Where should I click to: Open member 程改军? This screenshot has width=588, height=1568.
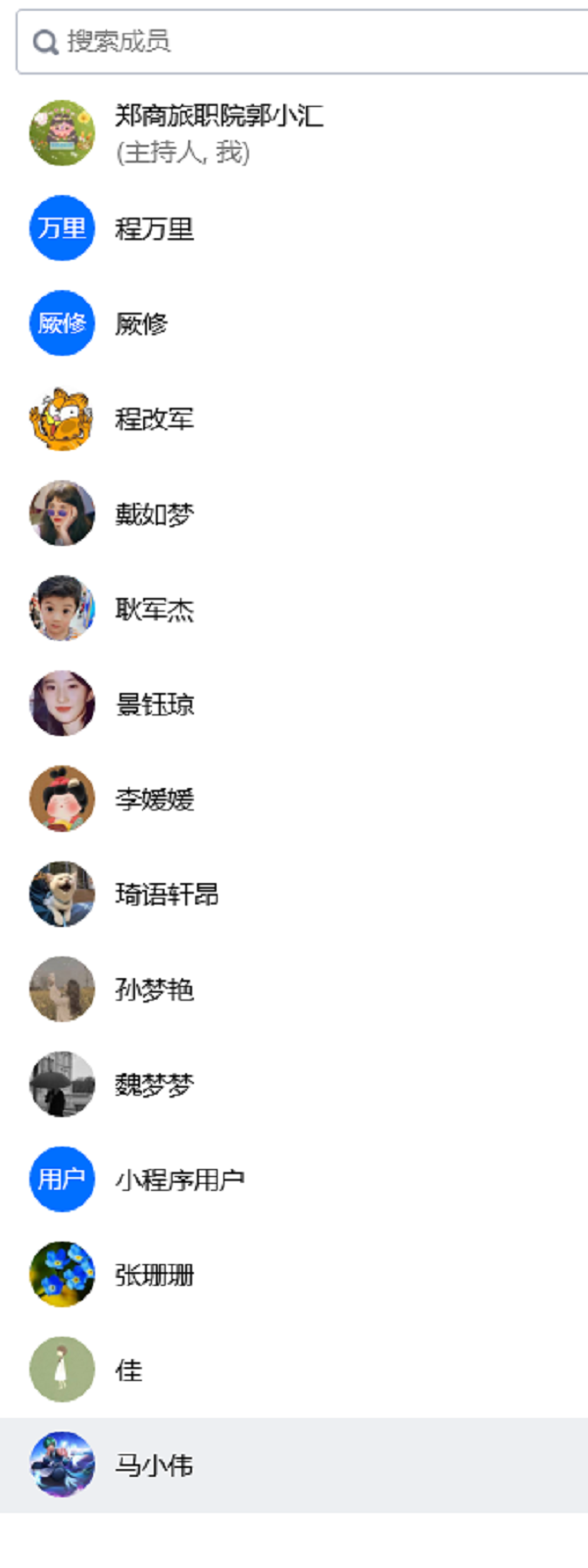pos(154,419)
